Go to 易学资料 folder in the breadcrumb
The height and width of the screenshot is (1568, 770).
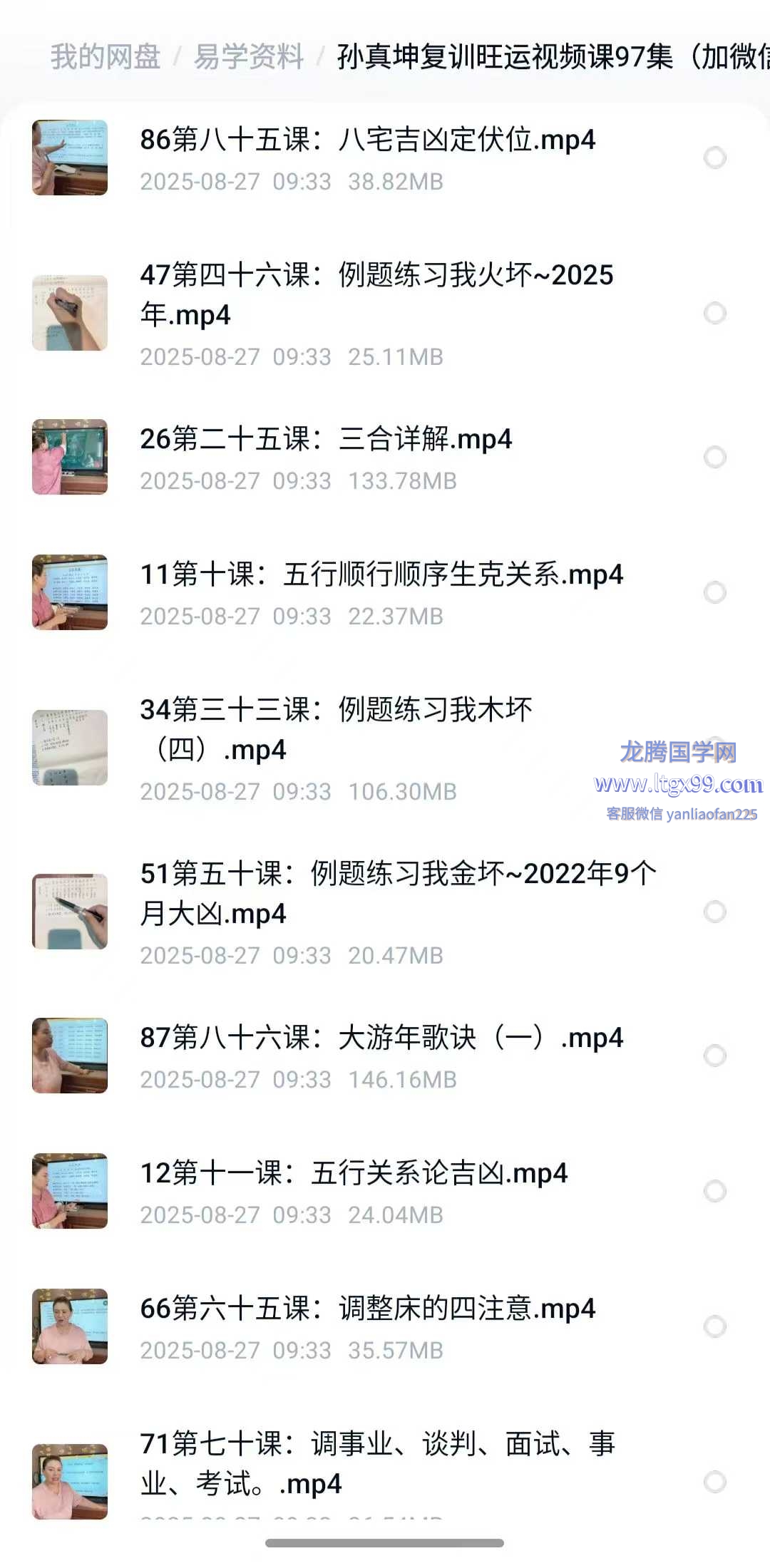[249, 56]
